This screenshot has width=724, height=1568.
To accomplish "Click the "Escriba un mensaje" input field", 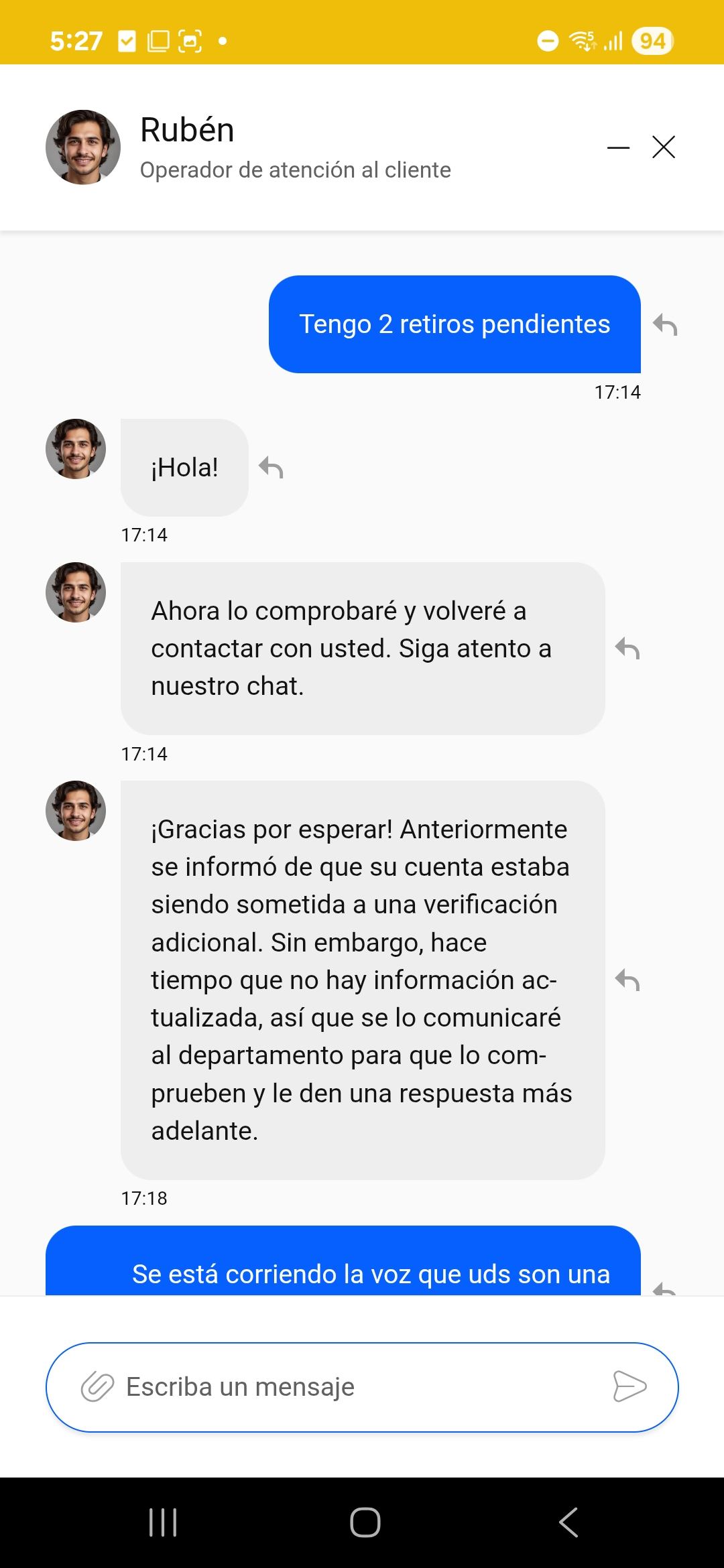I will click(302, 1386).
